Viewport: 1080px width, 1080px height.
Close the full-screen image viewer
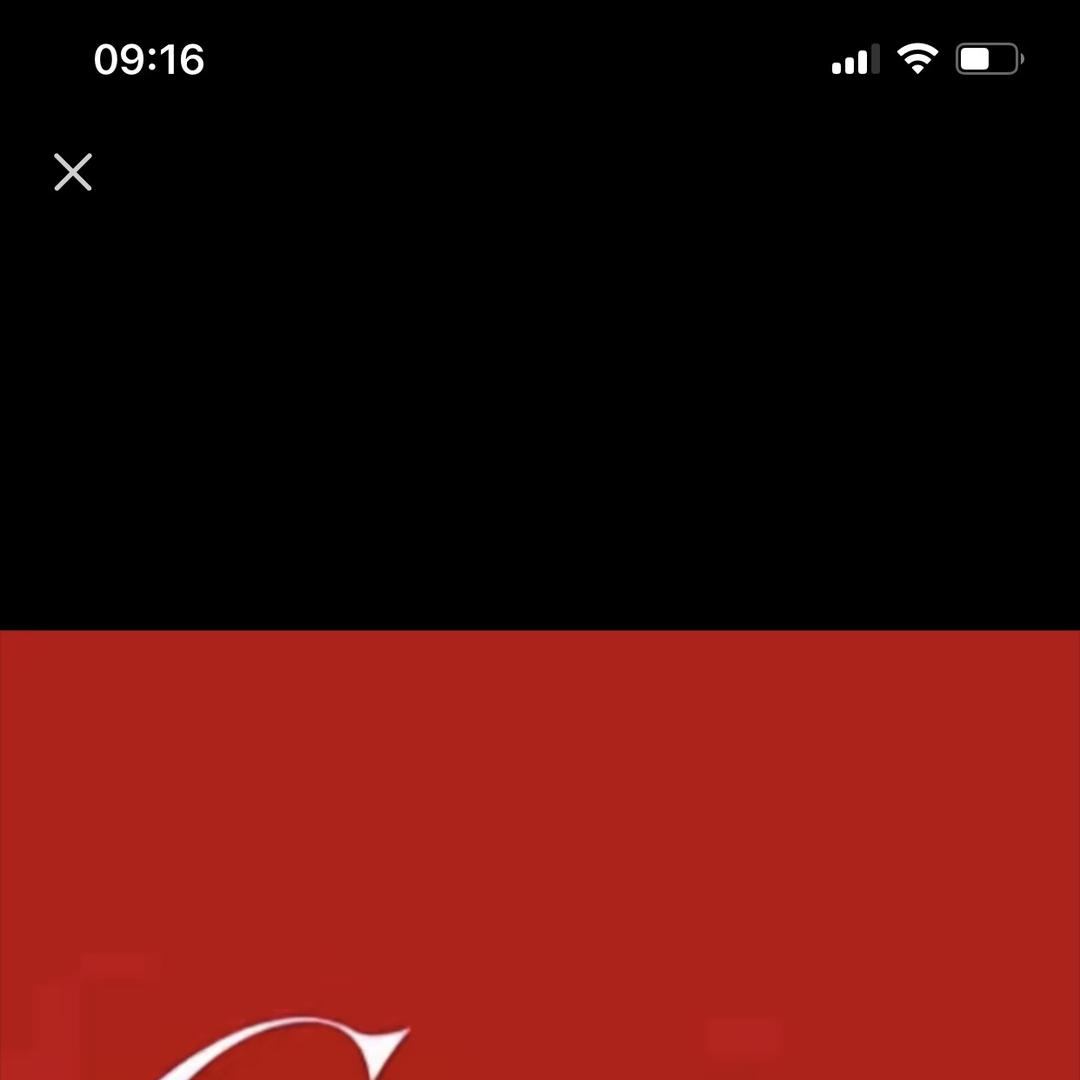click(73, 172)
